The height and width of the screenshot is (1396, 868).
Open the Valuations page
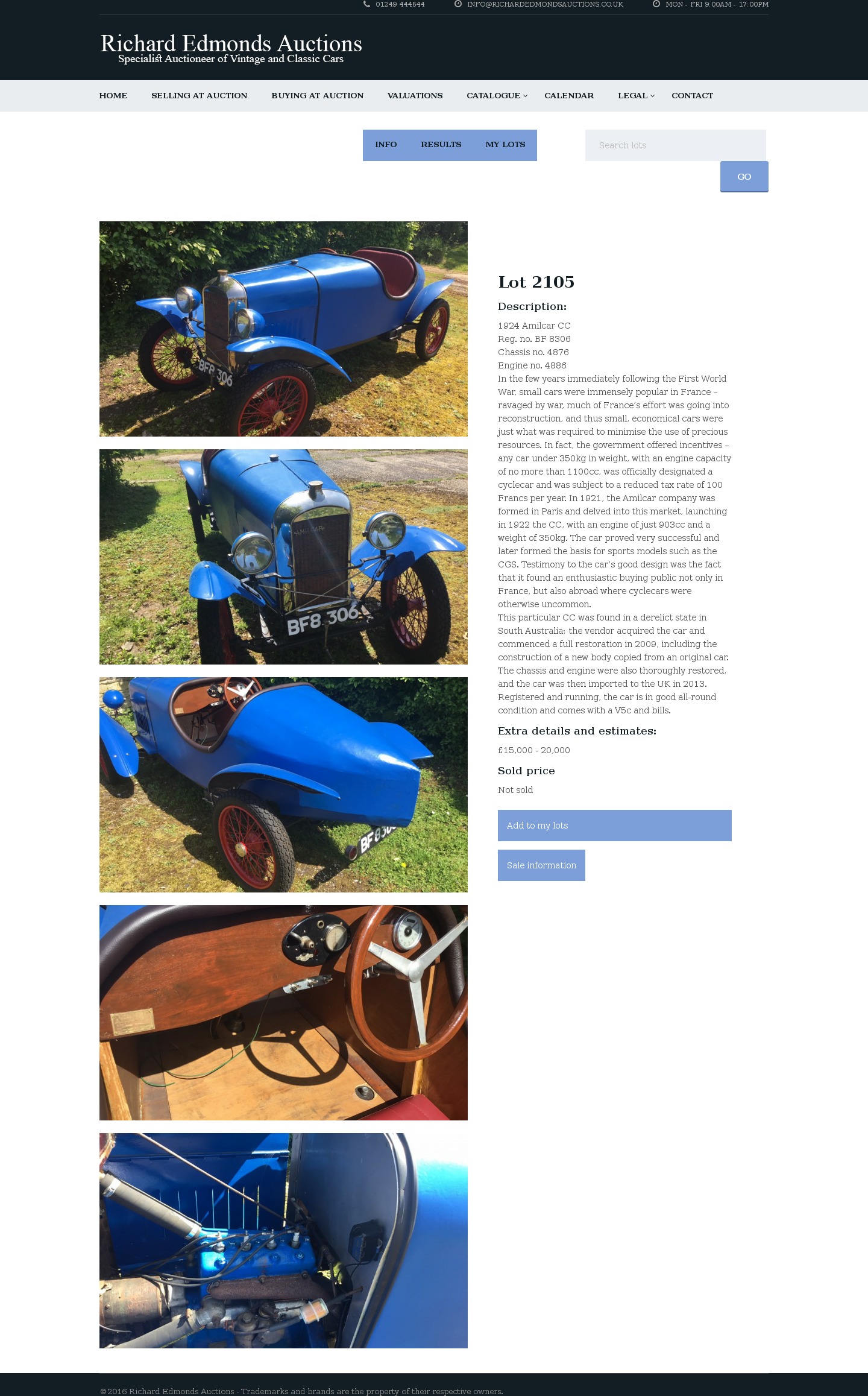[415, 95]
